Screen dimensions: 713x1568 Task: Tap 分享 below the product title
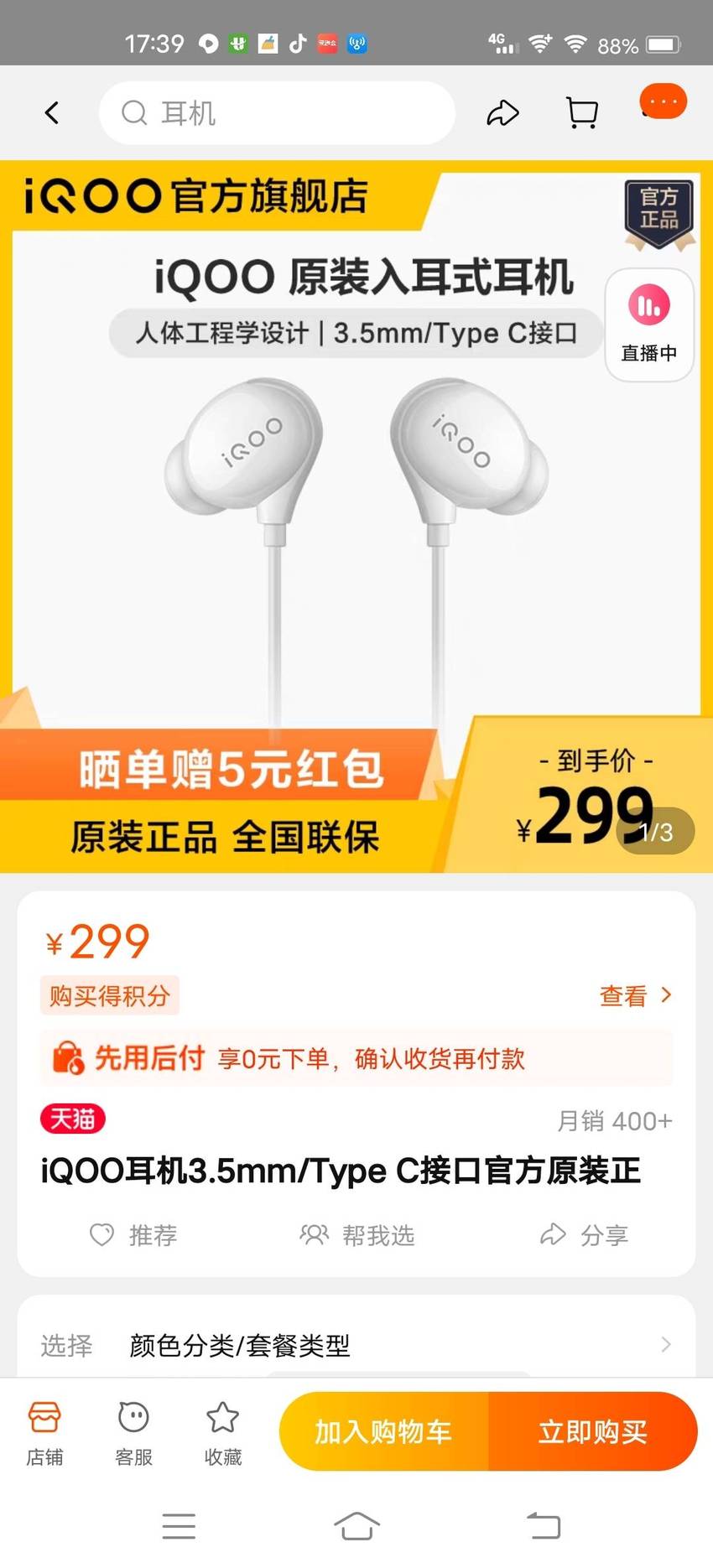(583, 1235)
